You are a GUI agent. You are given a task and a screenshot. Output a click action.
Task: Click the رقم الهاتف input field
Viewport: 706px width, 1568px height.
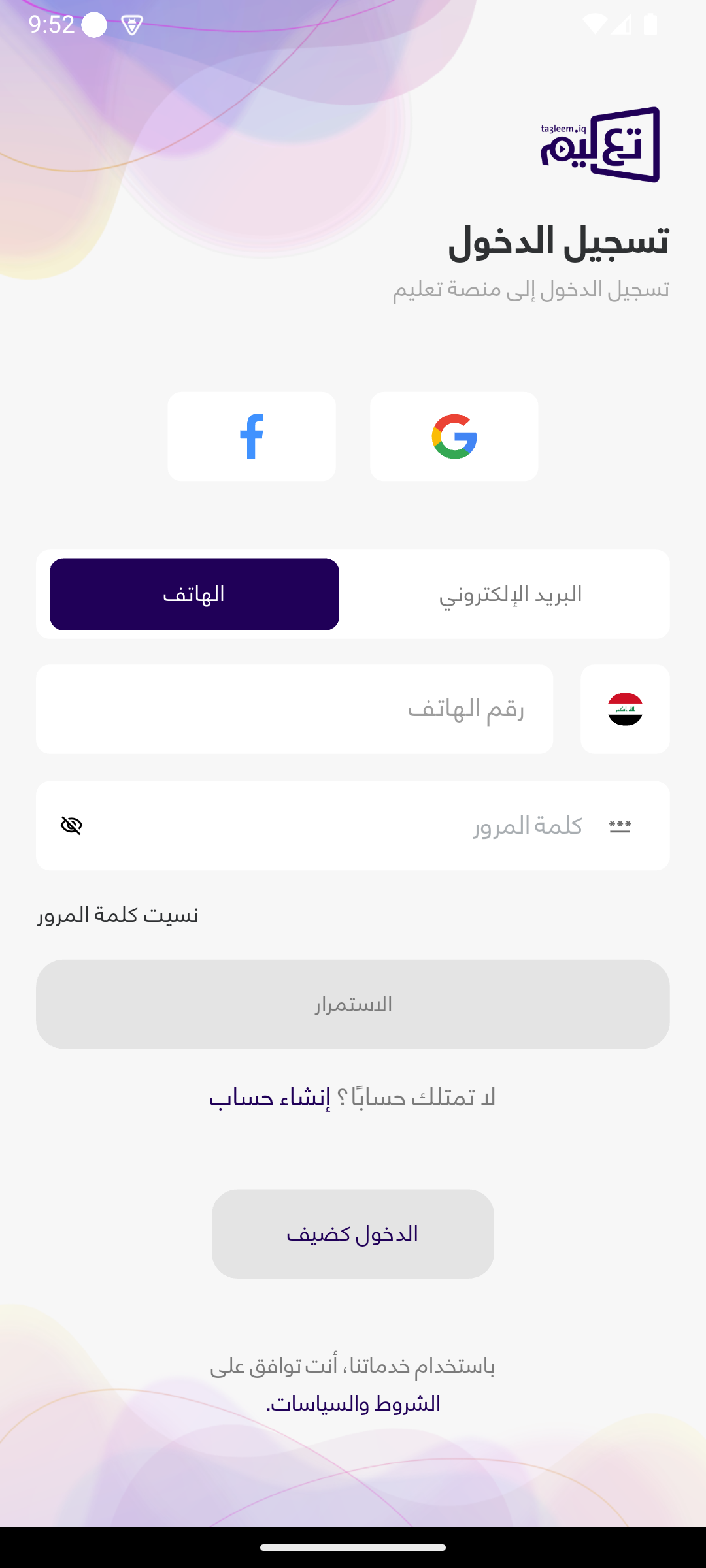tap(294, 709)
